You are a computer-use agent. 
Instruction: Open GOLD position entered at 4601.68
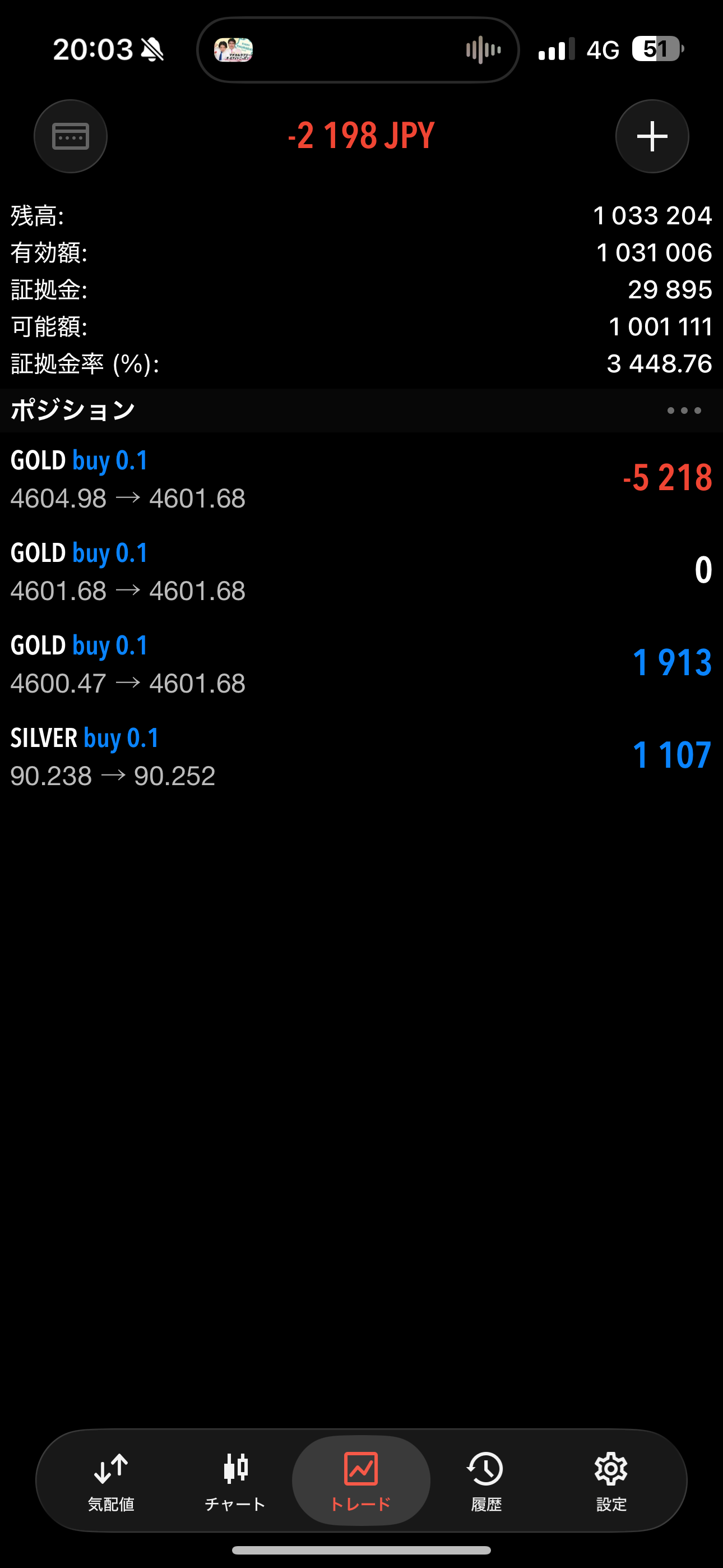coord(361,571)
